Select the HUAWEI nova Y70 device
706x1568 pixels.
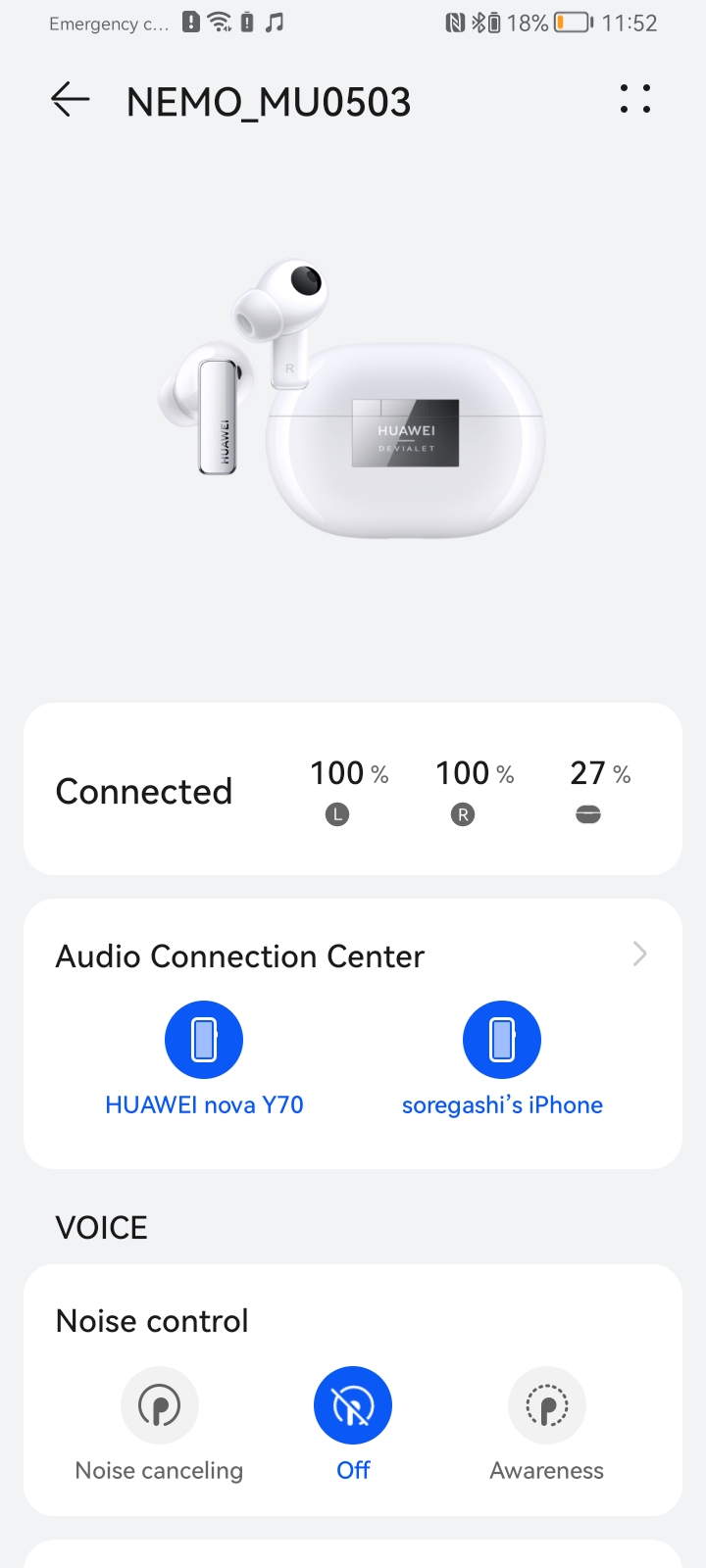pos(204,1040)
